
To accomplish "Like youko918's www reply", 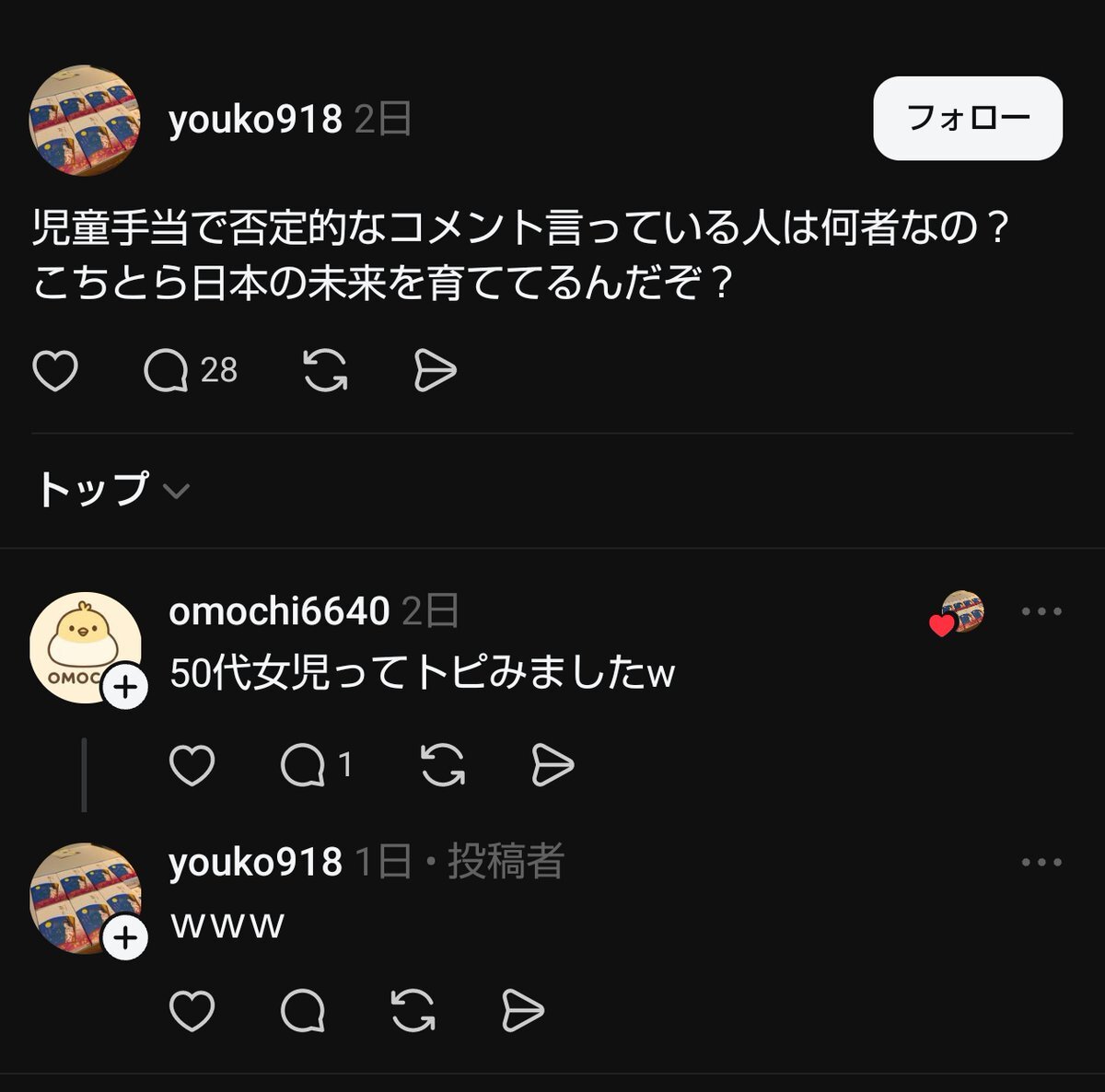I will [192, 1011].
